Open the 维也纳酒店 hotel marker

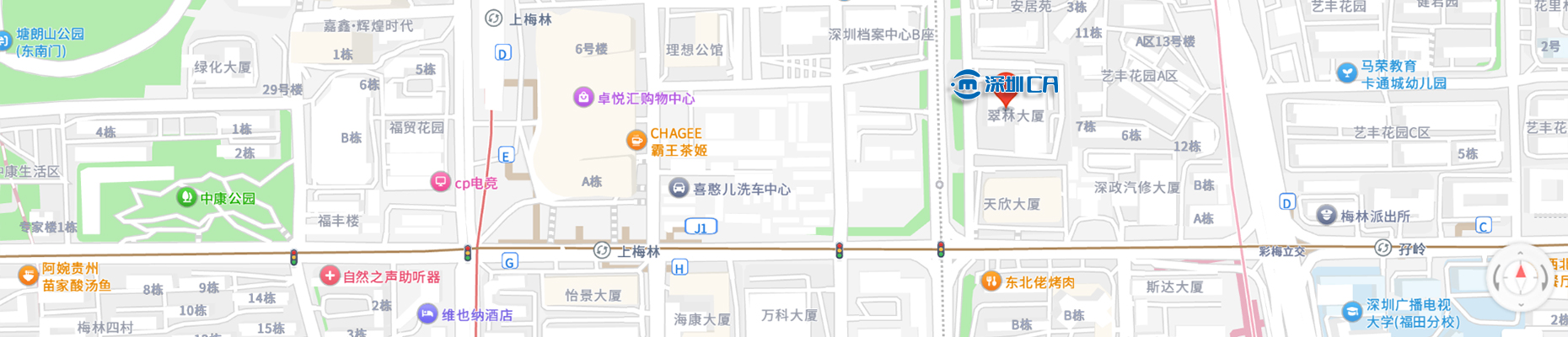(427, 314)
